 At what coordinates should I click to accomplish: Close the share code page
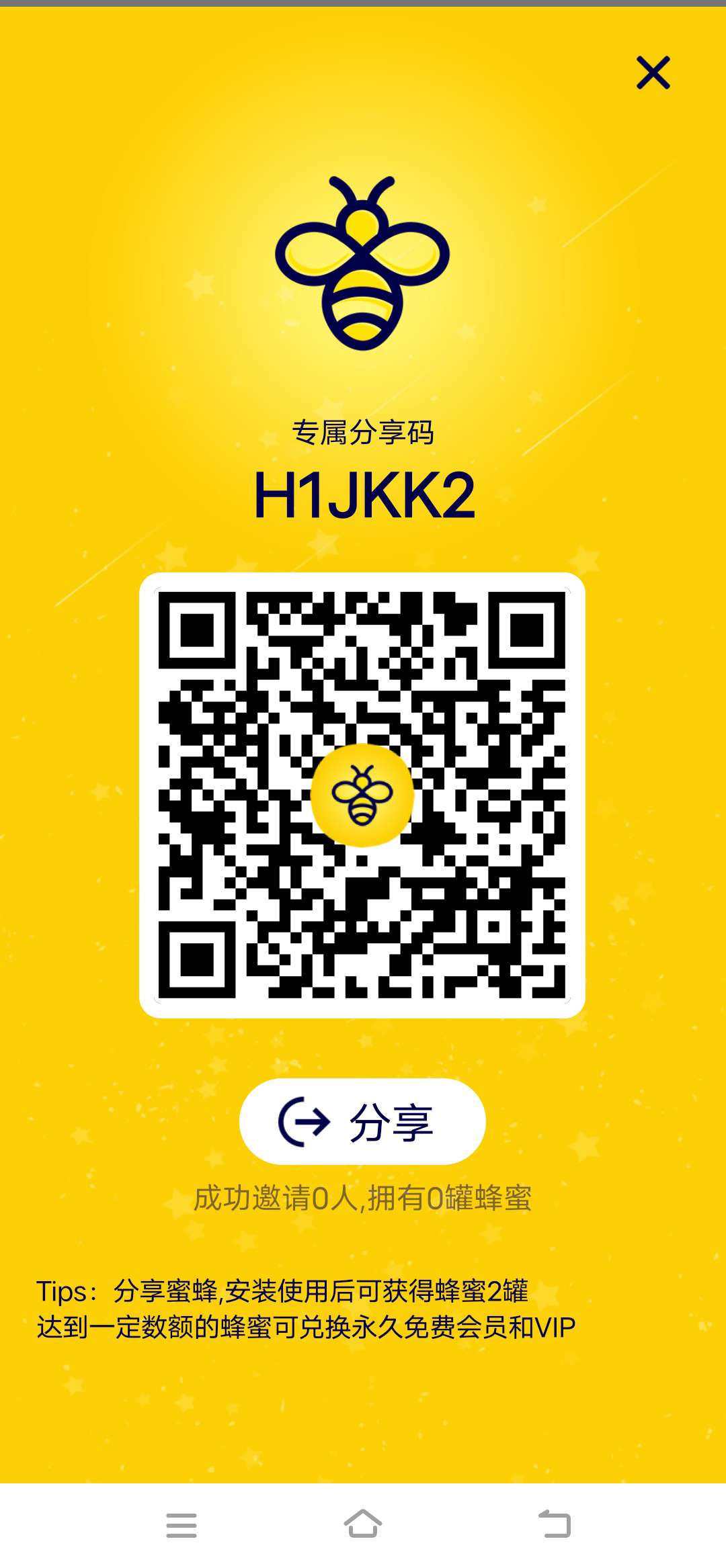point(653,73)
